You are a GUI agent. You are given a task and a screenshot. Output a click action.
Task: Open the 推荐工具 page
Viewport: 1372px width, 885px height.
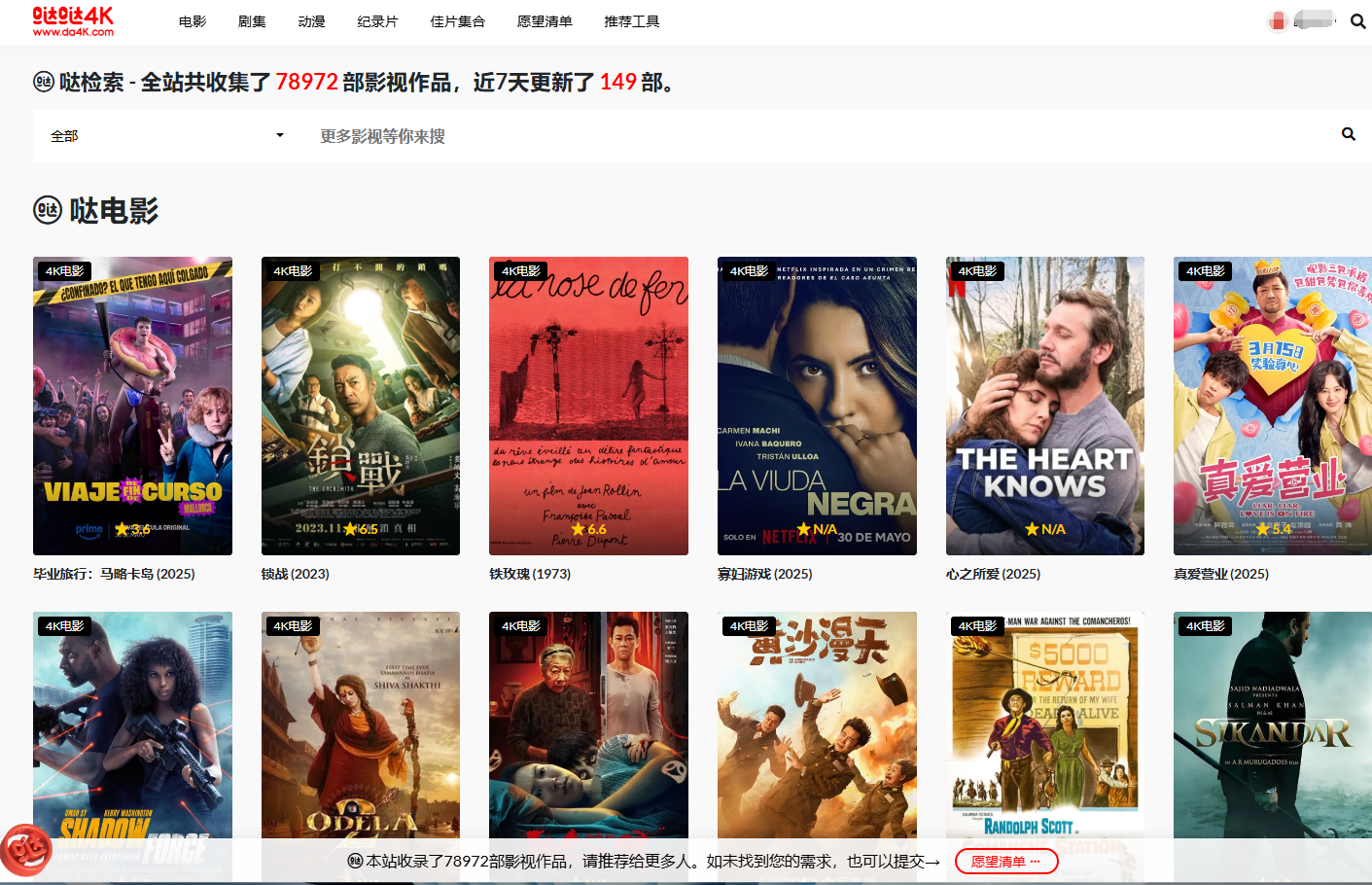click(632, 21)
